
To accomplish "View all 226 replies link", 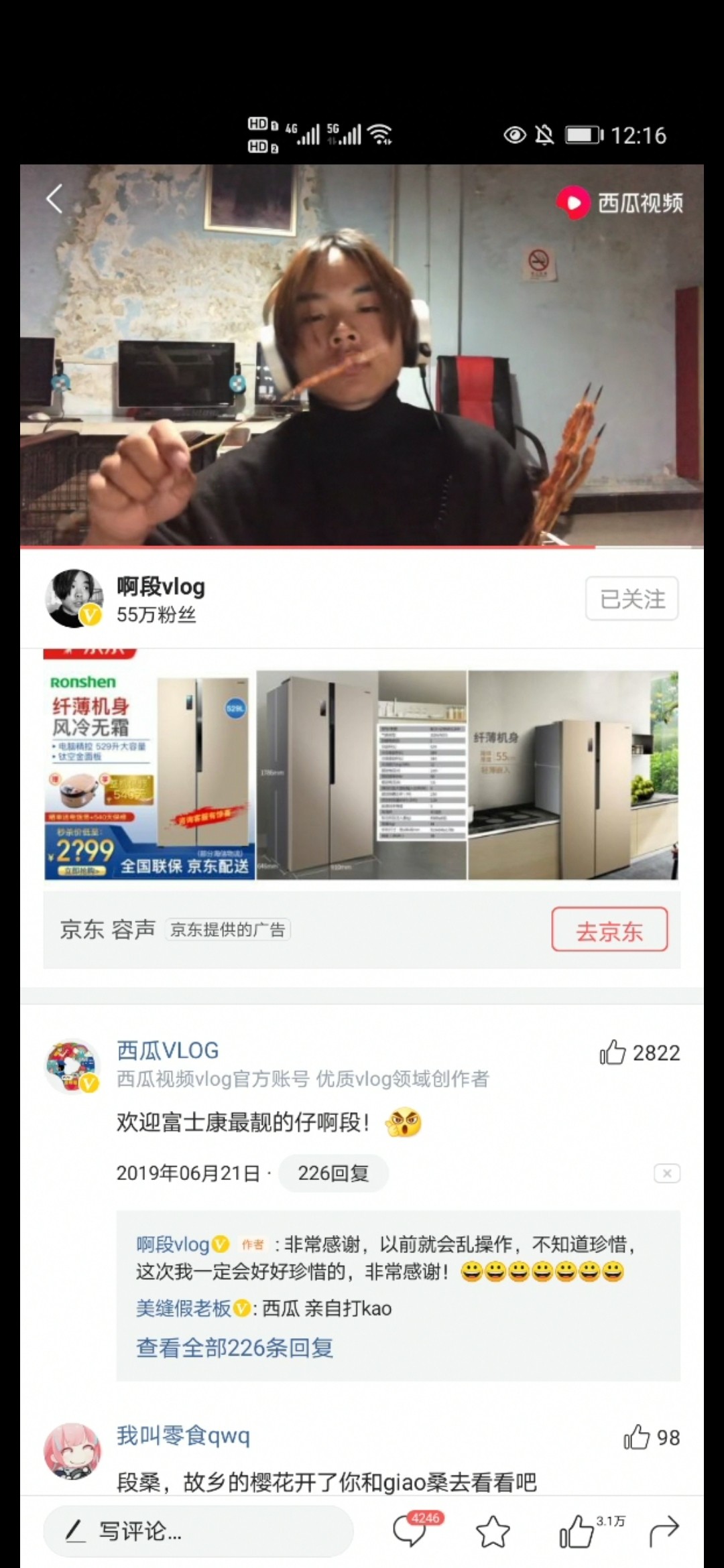I will (235, 1348).
